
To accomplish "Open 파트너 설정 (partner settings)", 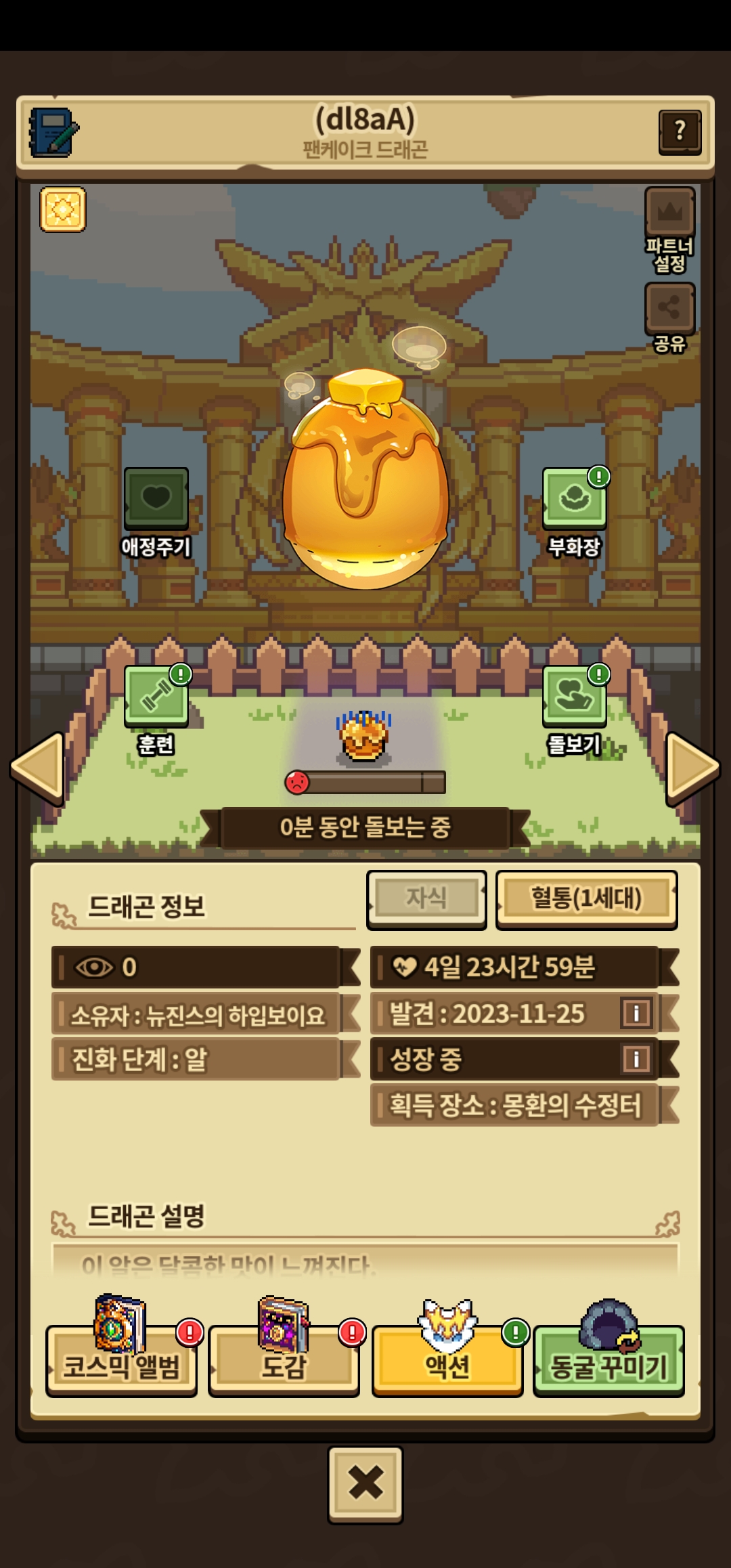I will 669,214.
